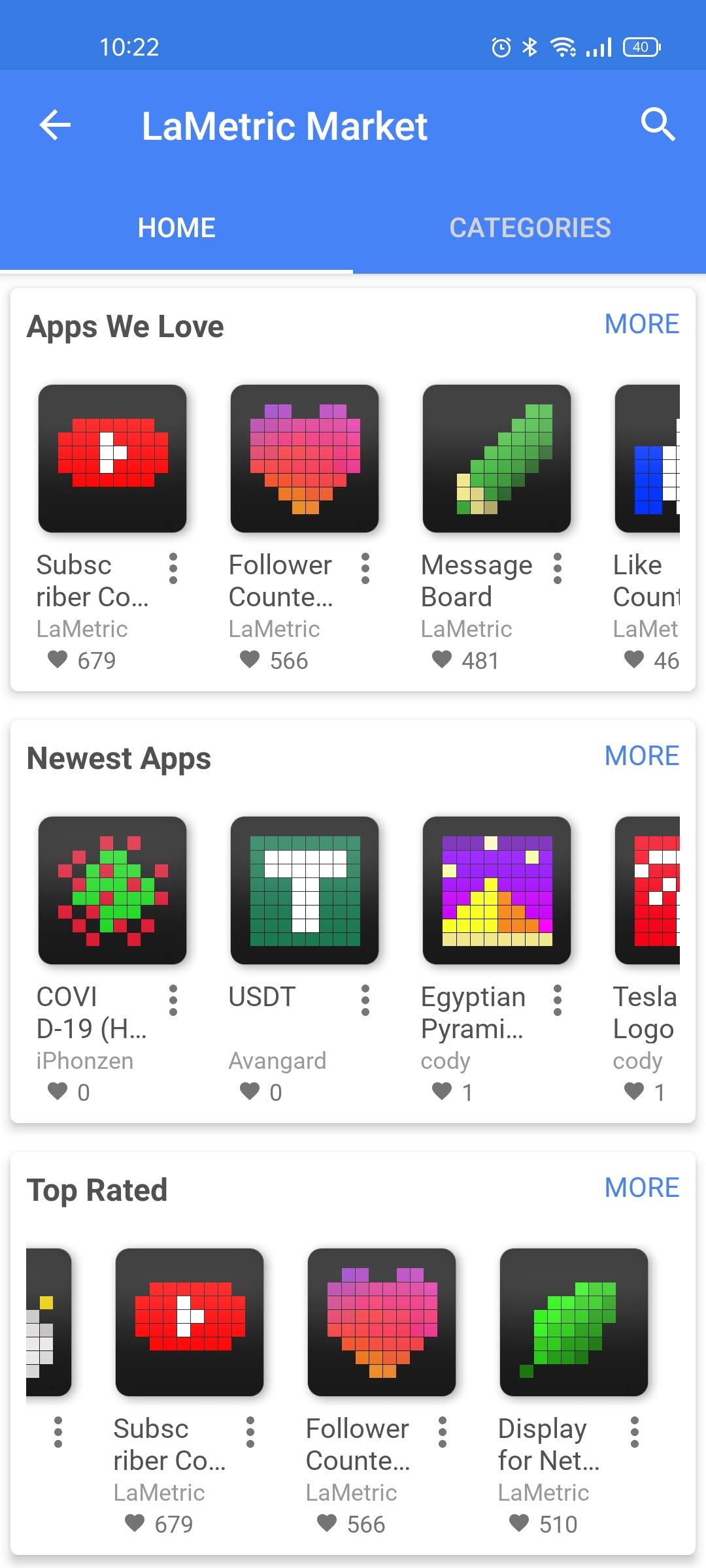The height and width of the screenshot is (1568, 706).
Task: Show more Apps We Love
Action: click(x=641, y=324)
